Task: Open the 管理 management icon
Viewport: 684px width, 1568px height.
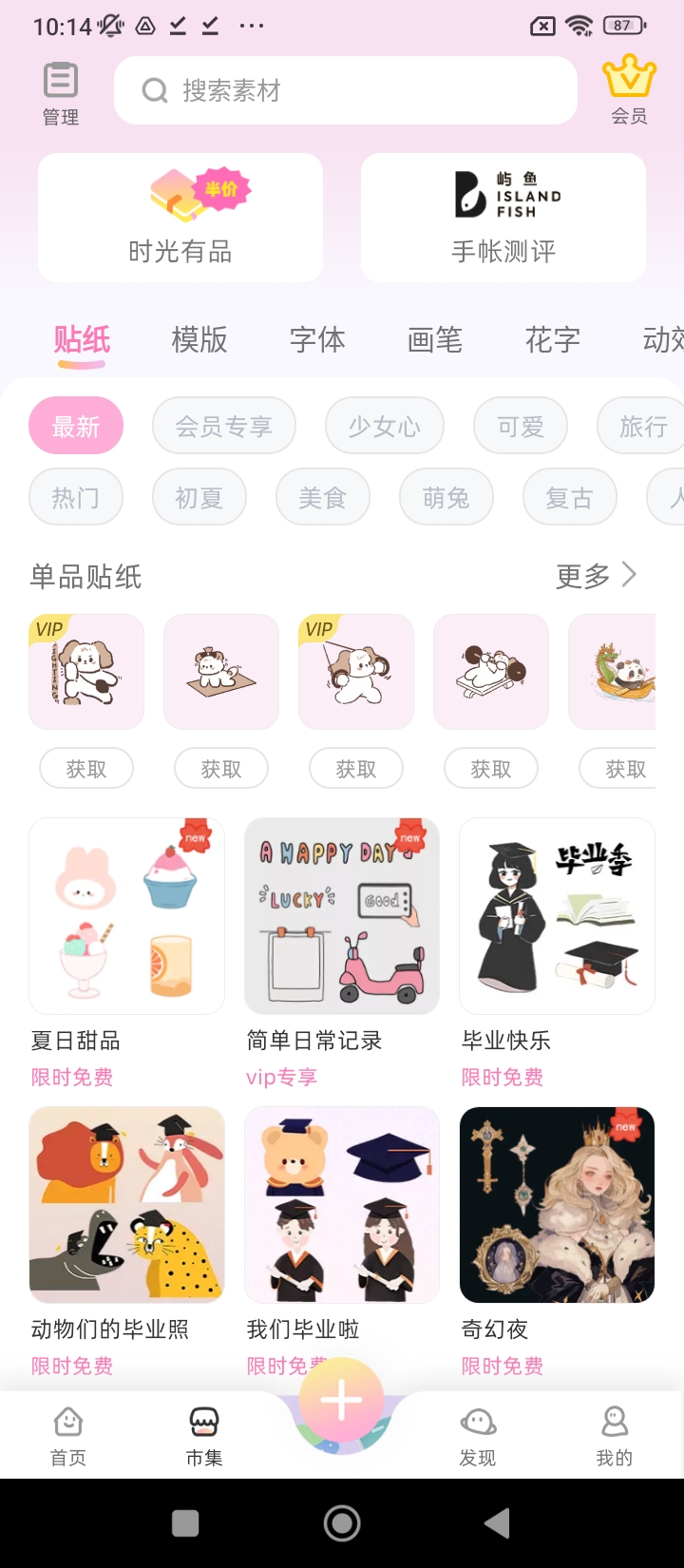Action: point(61,92)
